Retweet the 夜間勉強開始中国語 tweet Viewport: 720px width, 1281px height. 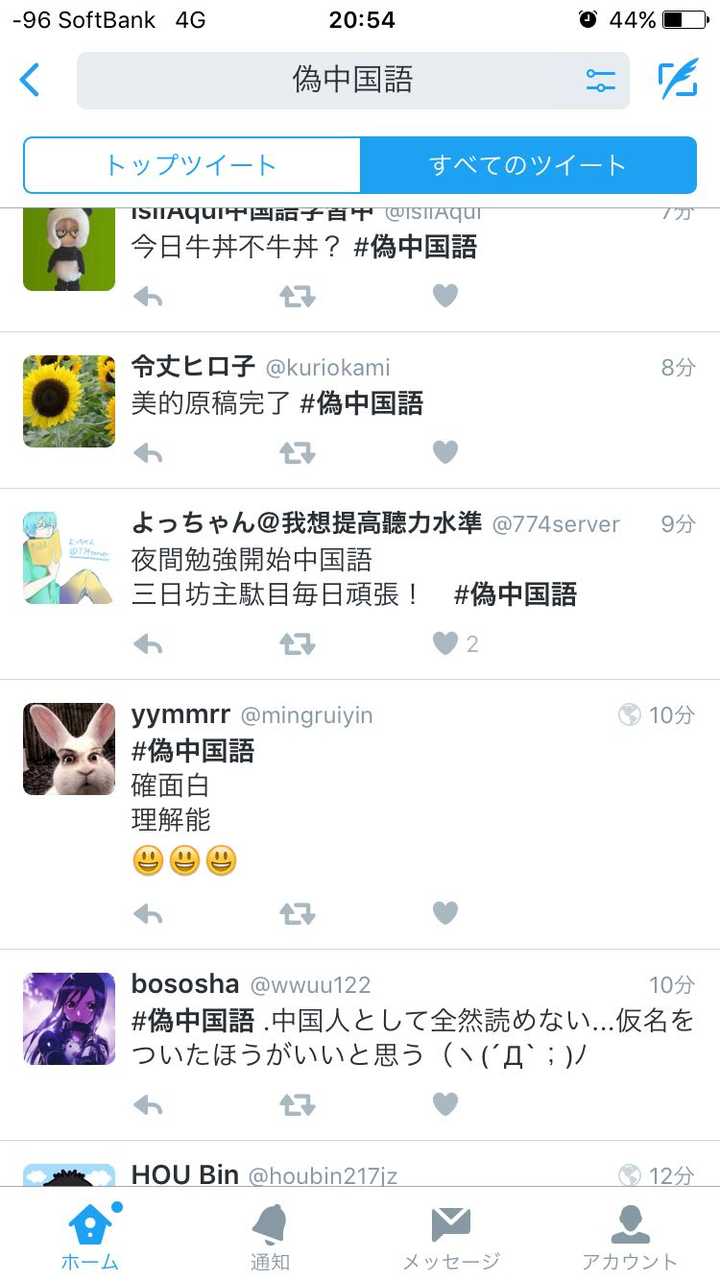tap(297, 644)
